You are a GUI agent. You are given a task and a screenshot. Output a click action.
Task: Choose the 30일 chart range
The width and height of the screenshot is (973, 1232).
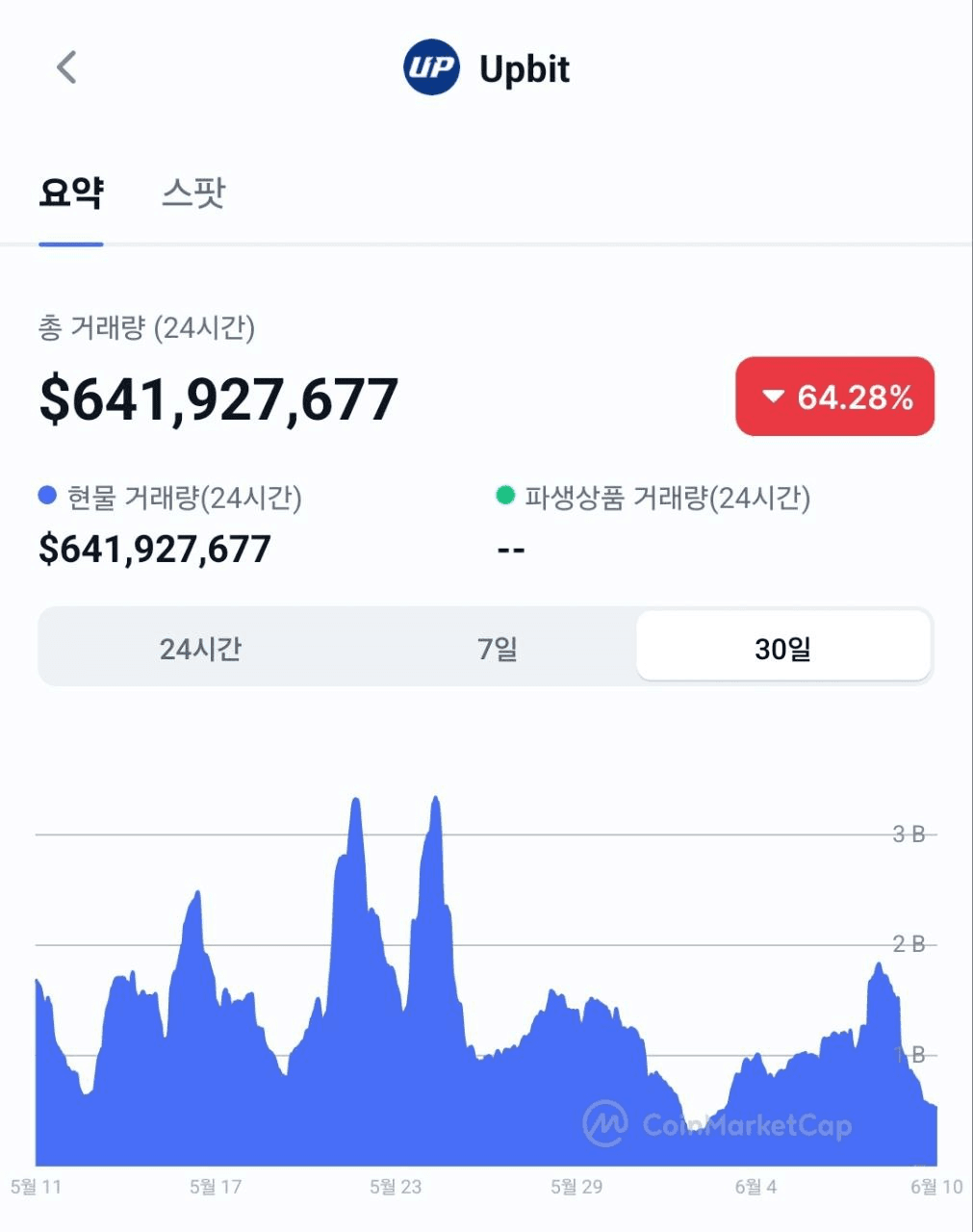(x=782, y=648)
